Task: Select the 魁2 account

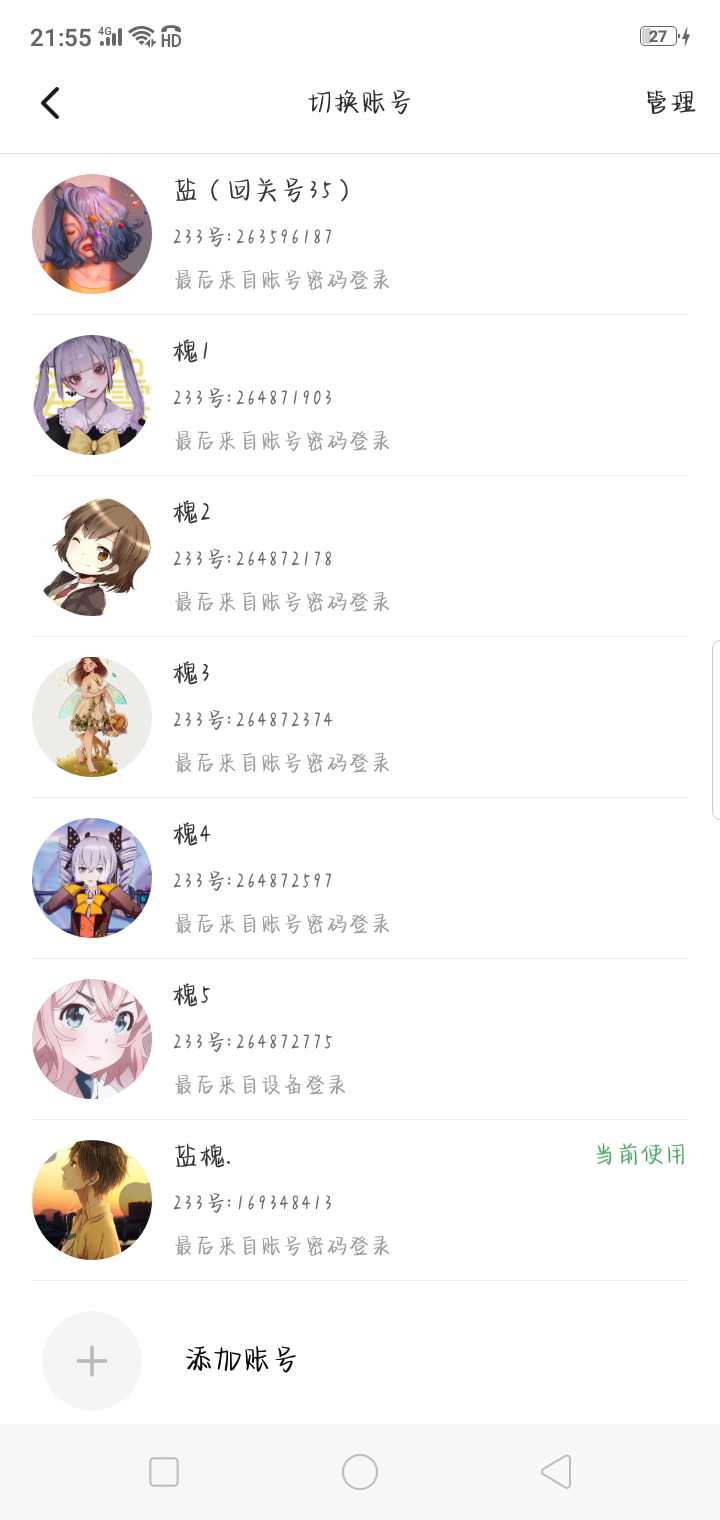Action: [360, 556]
